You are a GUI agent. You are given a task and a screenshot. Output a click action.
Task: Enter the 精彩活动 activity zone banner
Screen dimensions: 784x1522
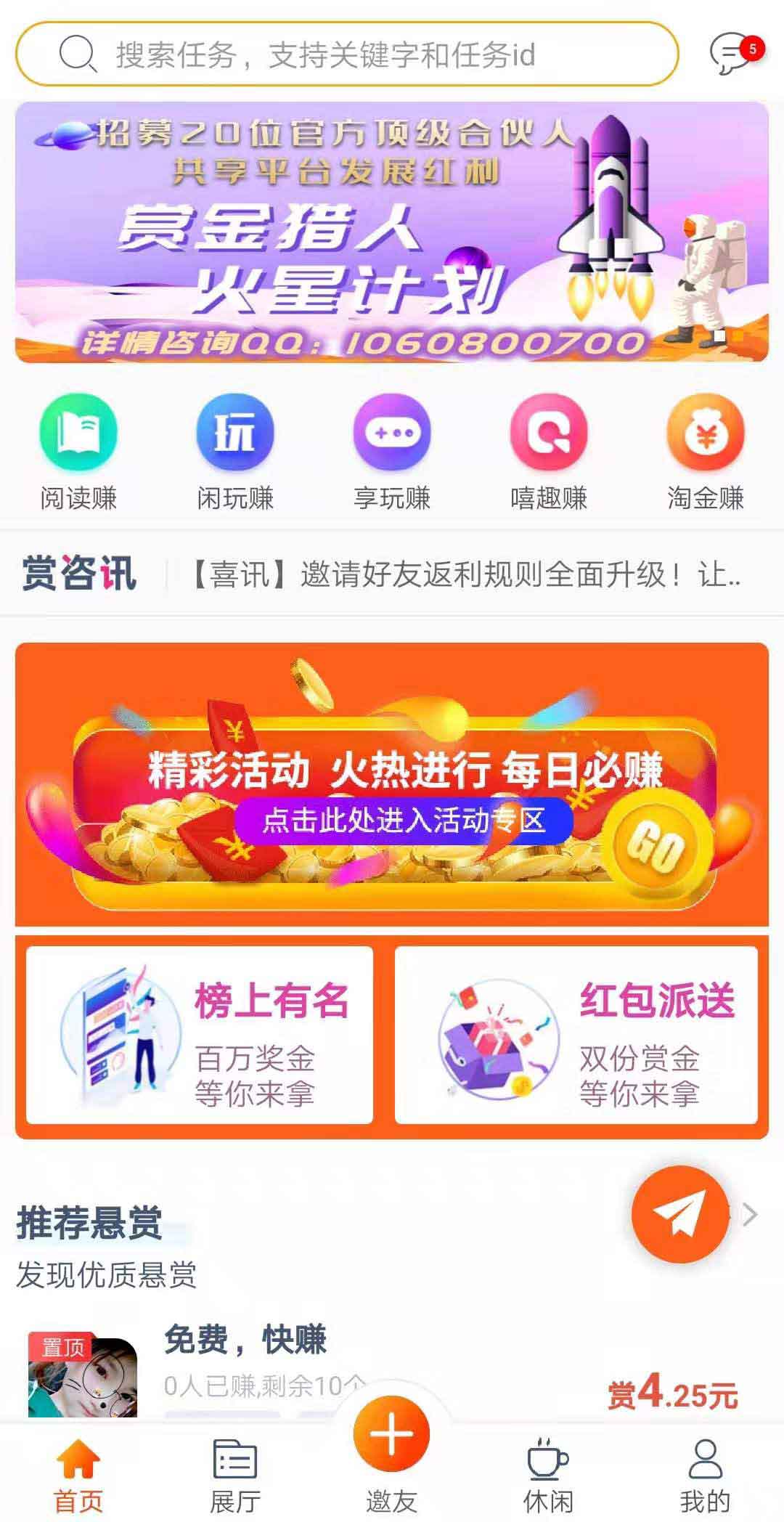(x=392, y=784)
